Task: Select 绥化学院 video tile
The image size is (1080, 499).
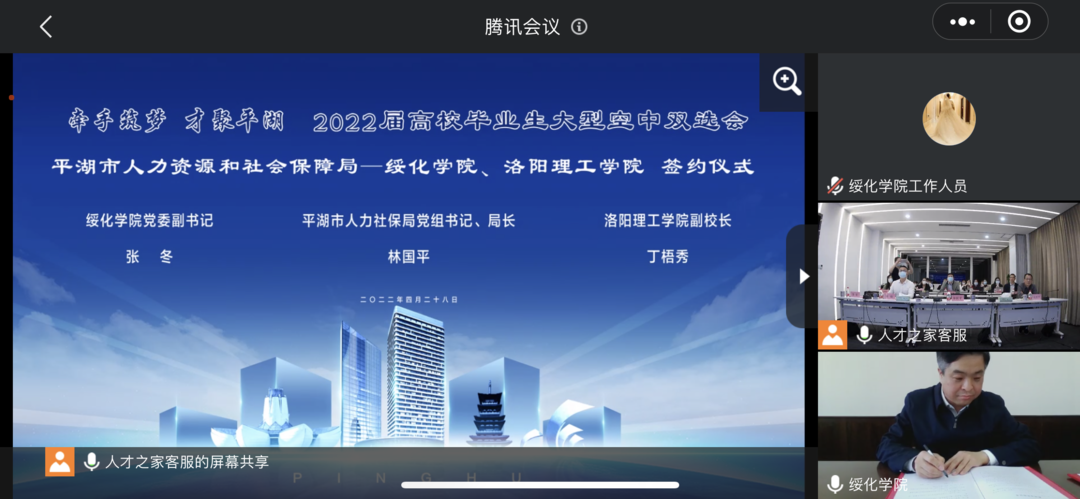Action: (x=948, y=420)
